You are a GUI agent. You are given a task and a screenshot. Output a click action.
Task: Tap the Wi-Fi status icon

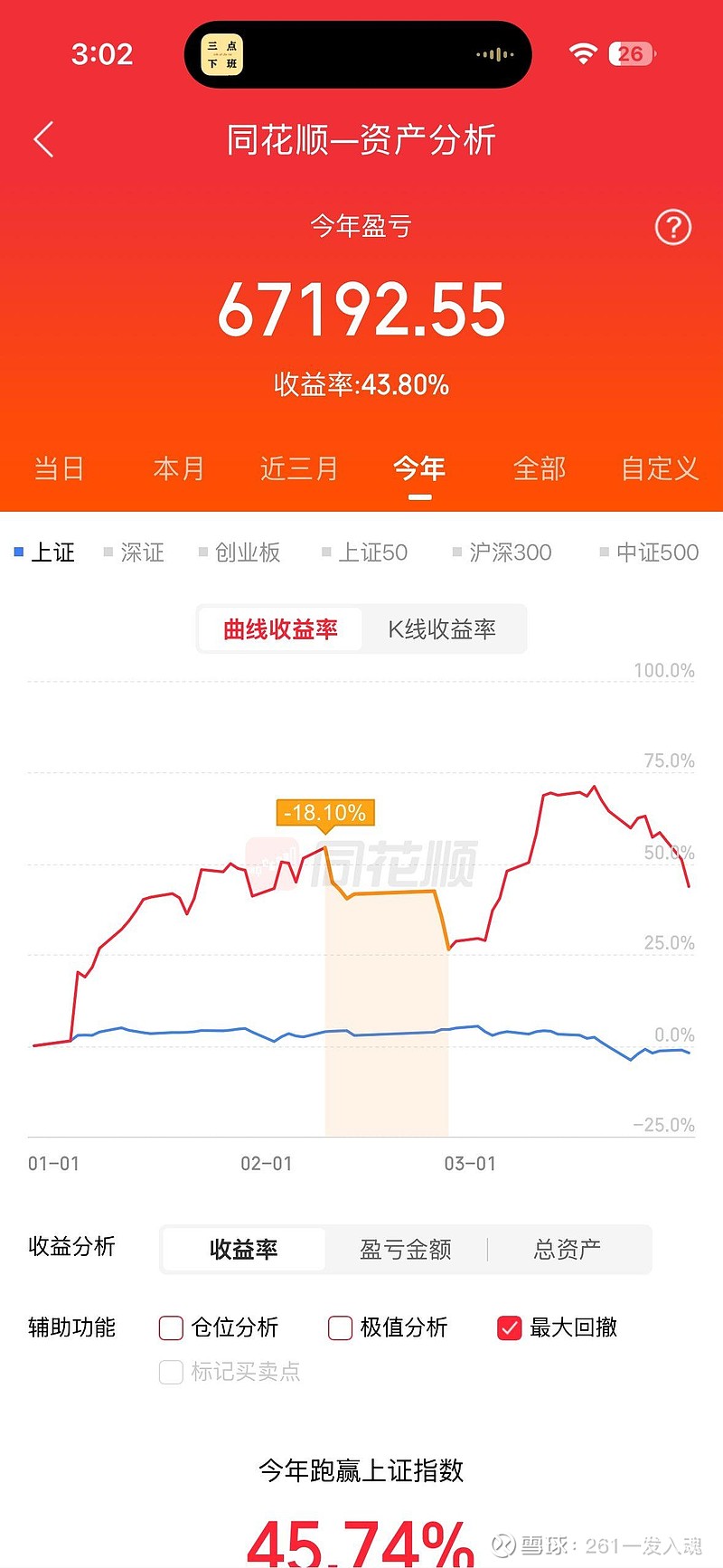584,53
